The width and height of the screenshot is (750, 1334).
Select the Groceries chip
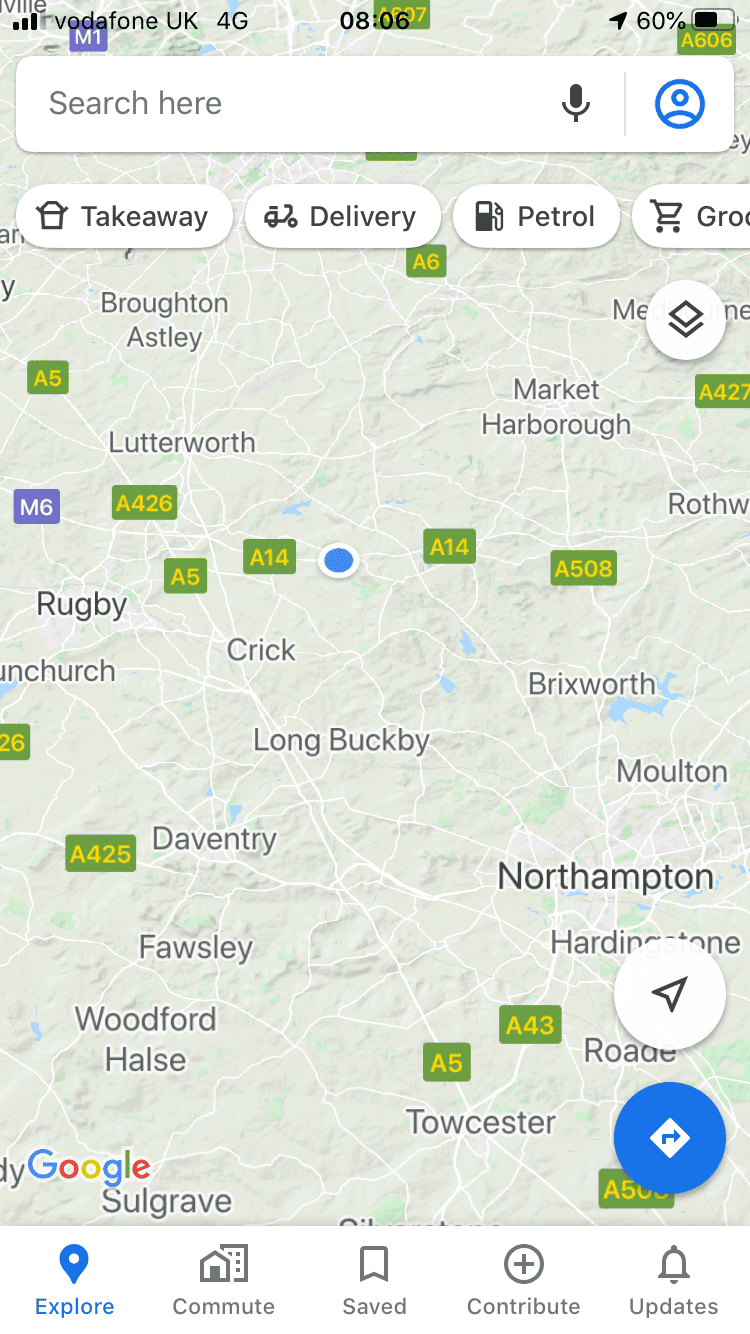point(692,216)
